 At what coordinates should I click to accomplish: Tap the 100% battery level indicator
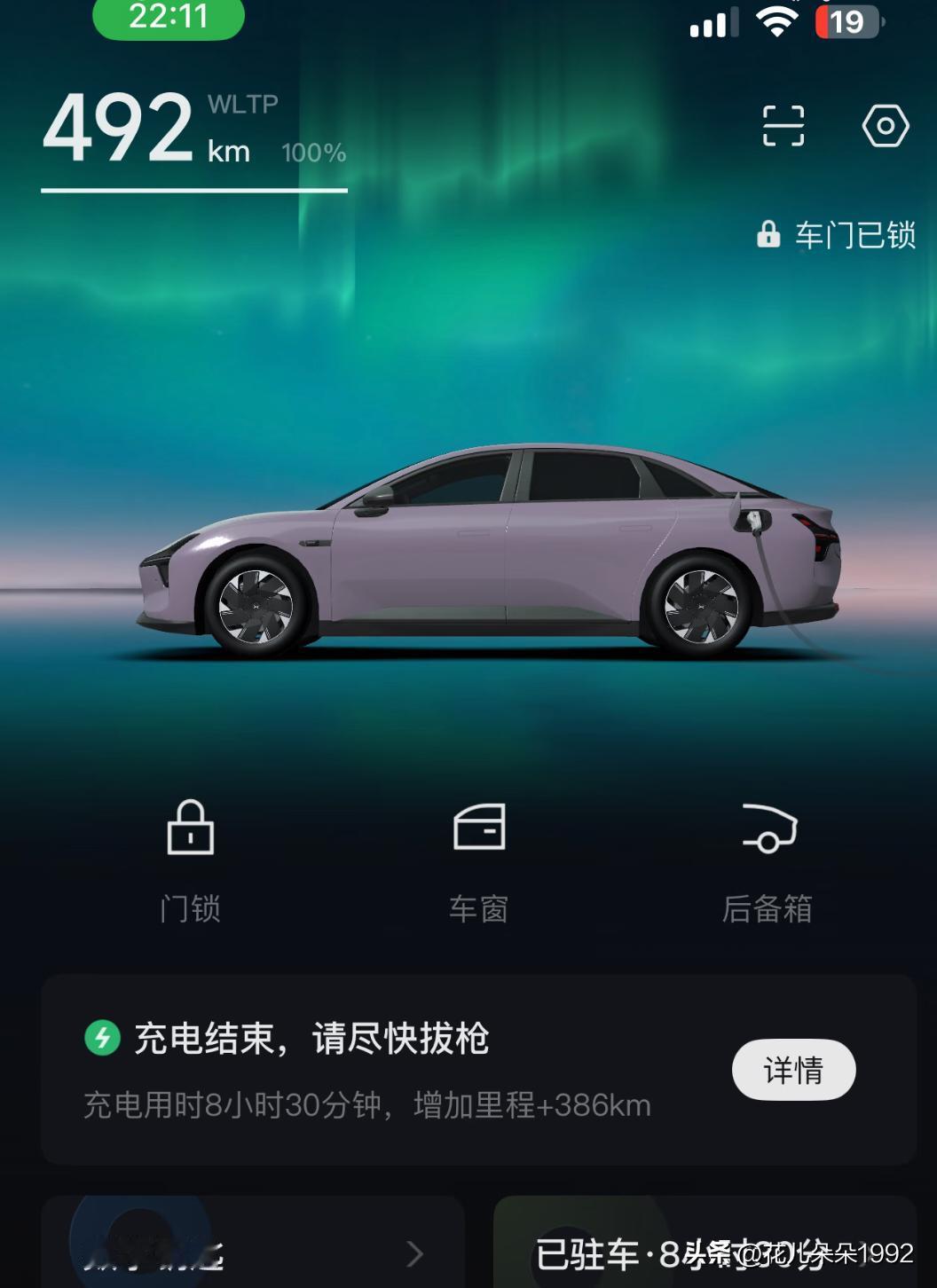[312, 153]
